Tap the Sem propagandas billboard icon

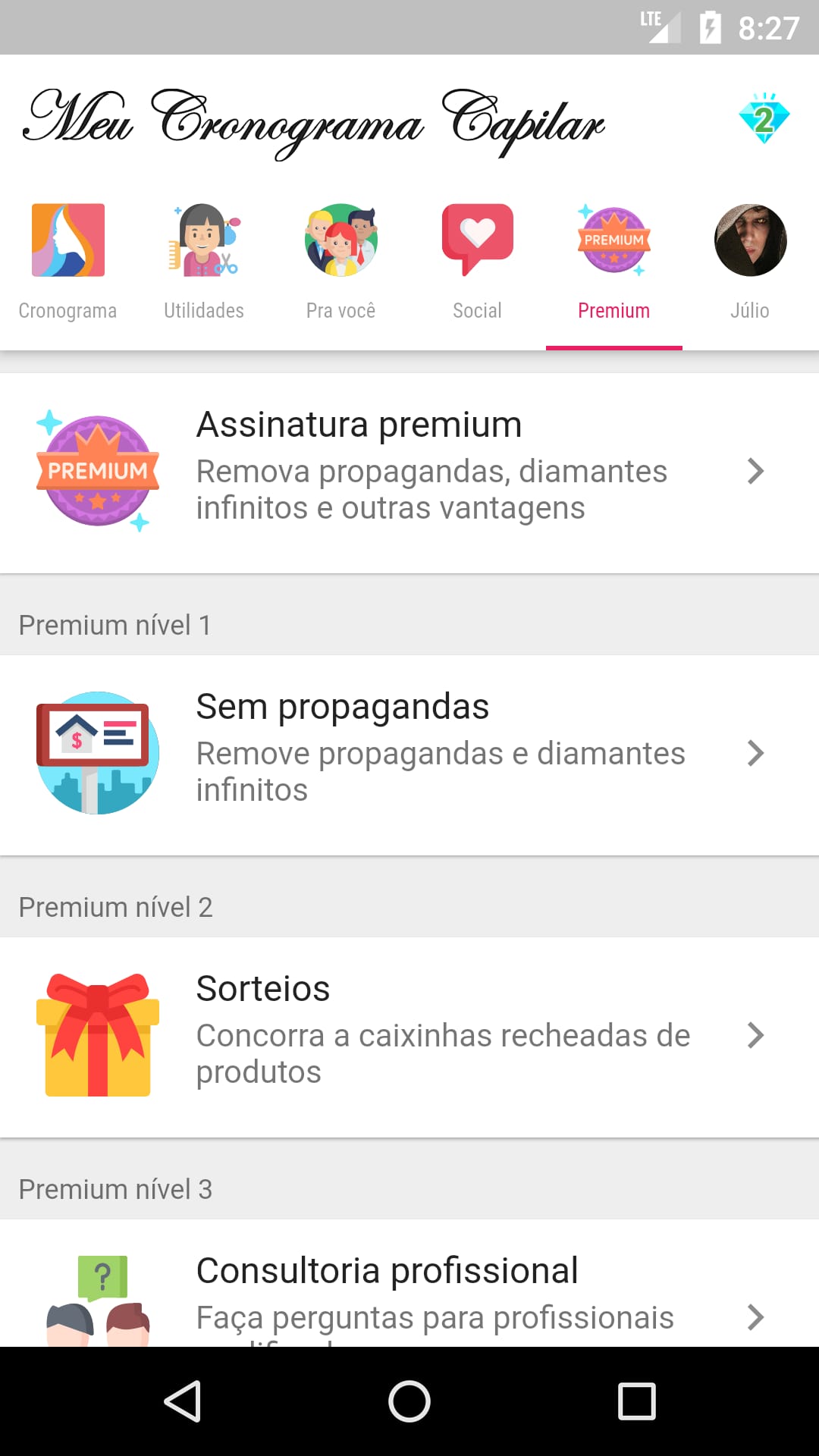click(x=96, y=752)
